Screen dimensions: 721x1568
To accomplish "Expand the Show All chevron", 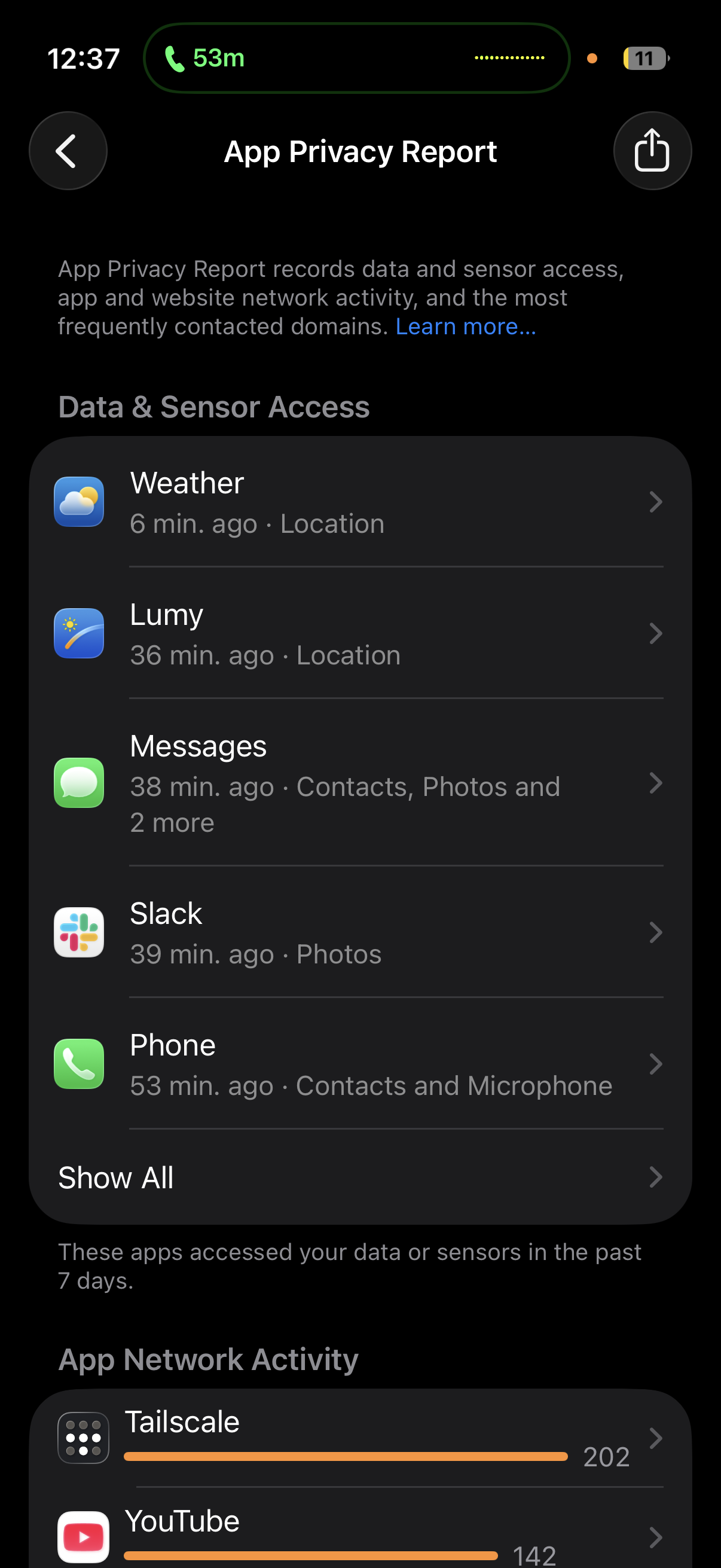I will point(655,1177).
